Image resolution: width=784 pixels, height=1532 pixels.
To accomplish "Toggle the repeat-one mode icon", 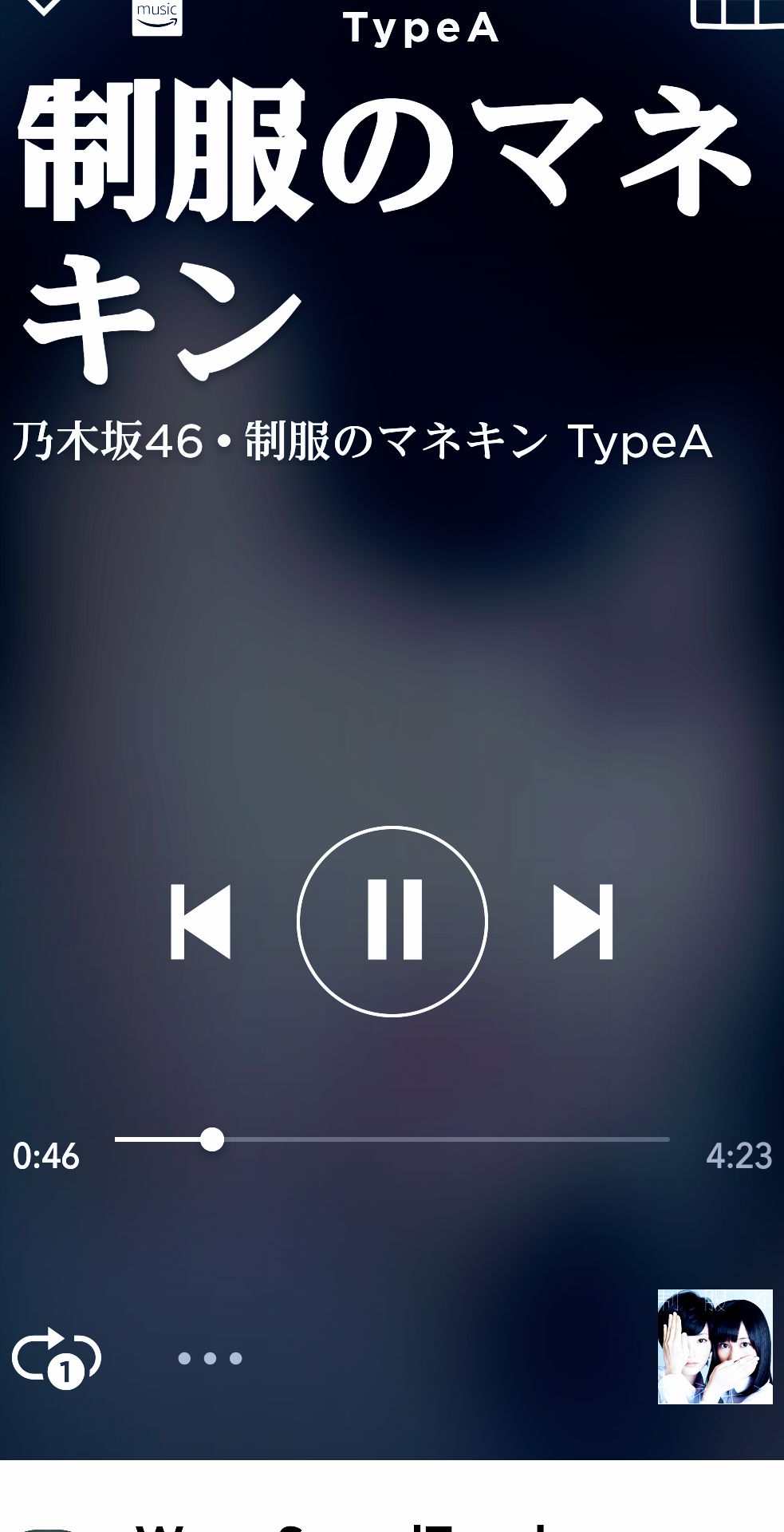I will coord(56,1357).
